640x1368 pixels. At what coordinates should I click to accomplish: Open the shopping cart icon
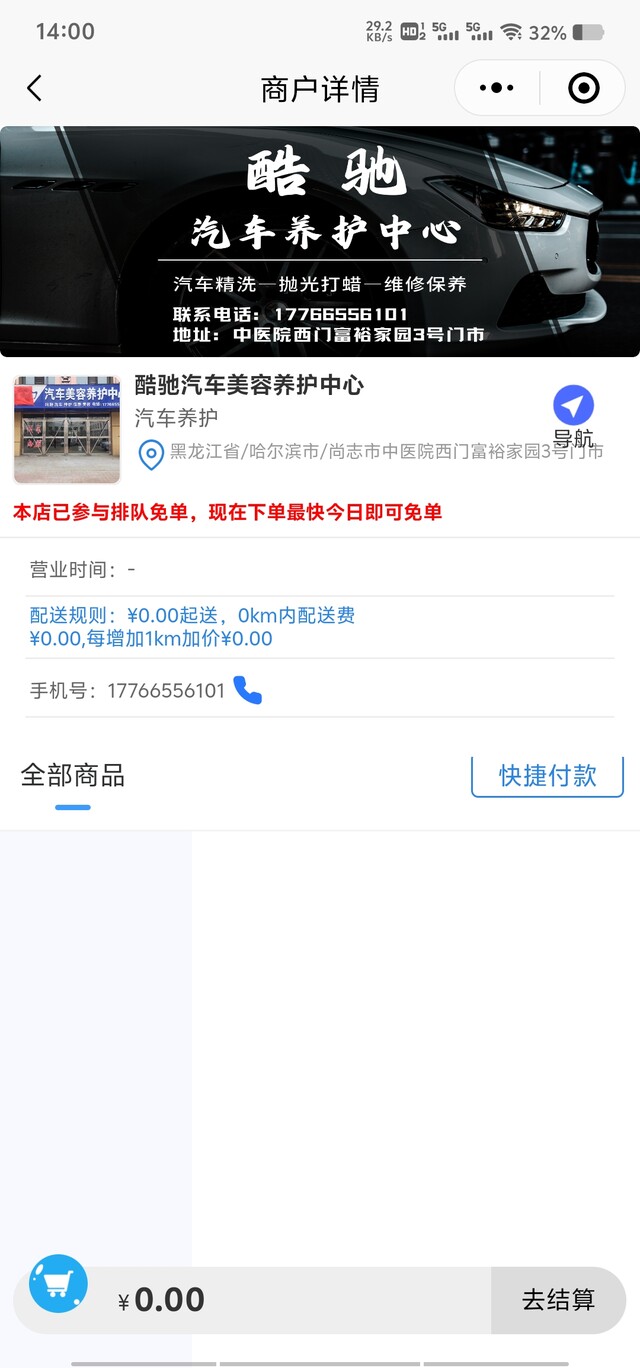[58, 1284]
